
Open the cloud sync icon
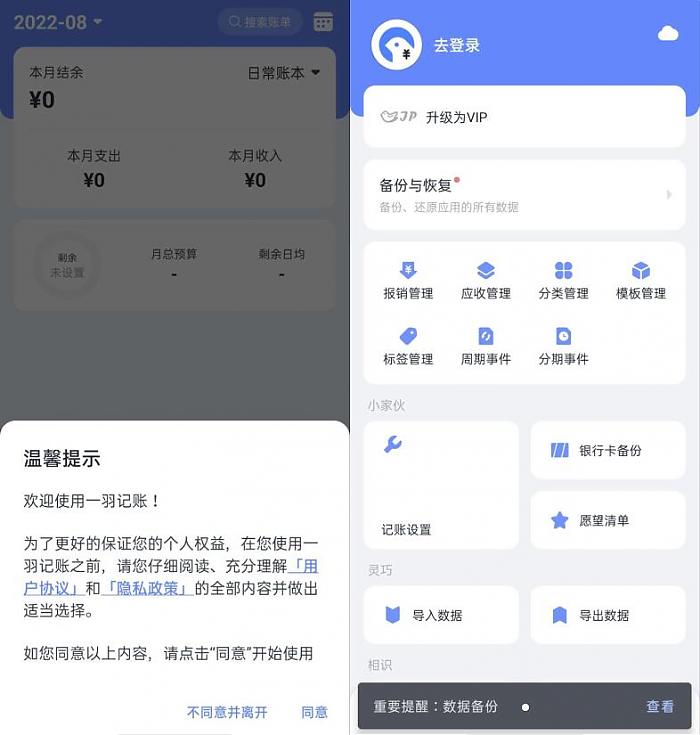[668, 34]
